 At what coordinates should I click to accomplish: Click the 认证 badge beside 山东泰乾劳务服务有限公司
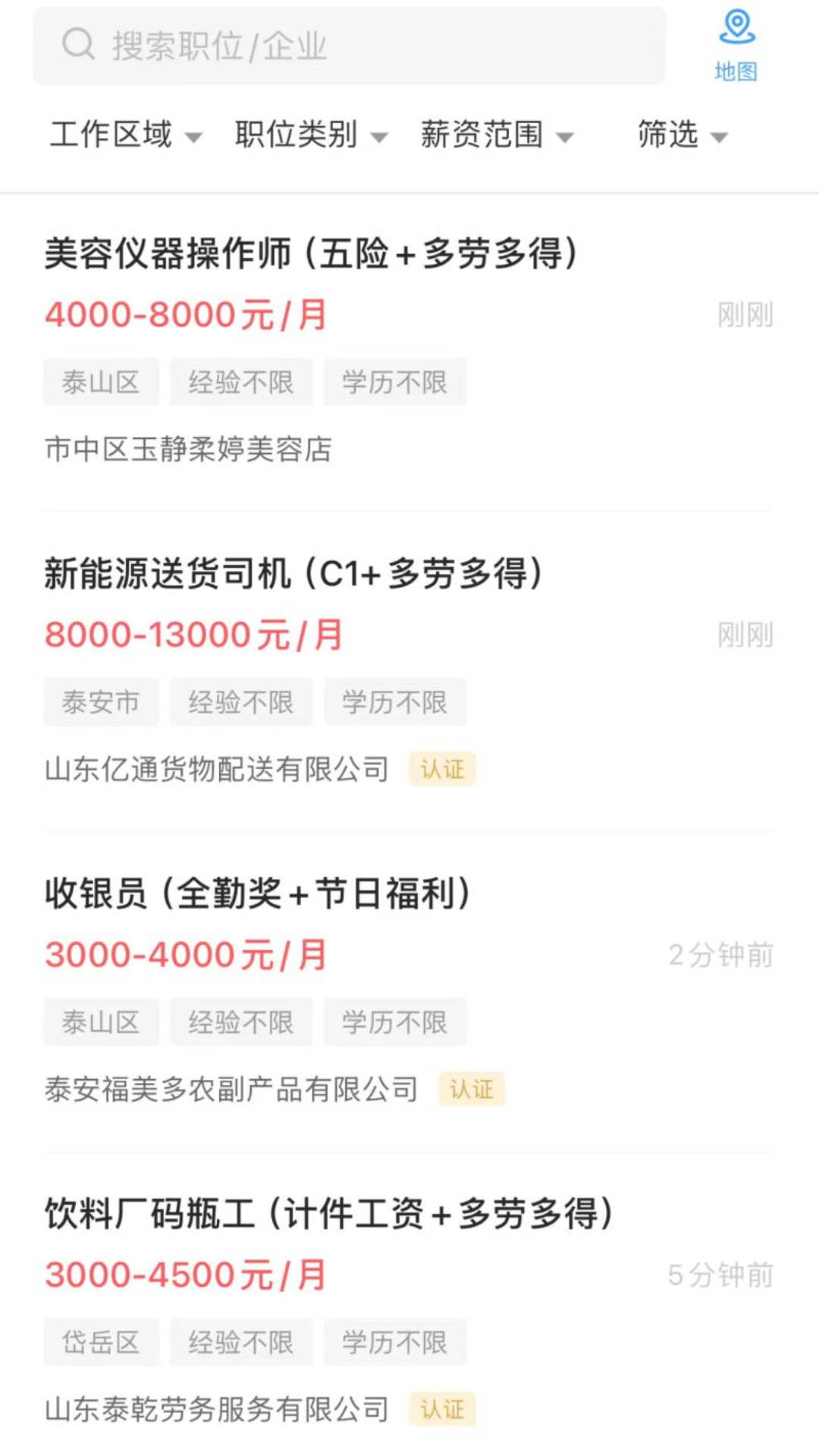tap(443, 1409)
